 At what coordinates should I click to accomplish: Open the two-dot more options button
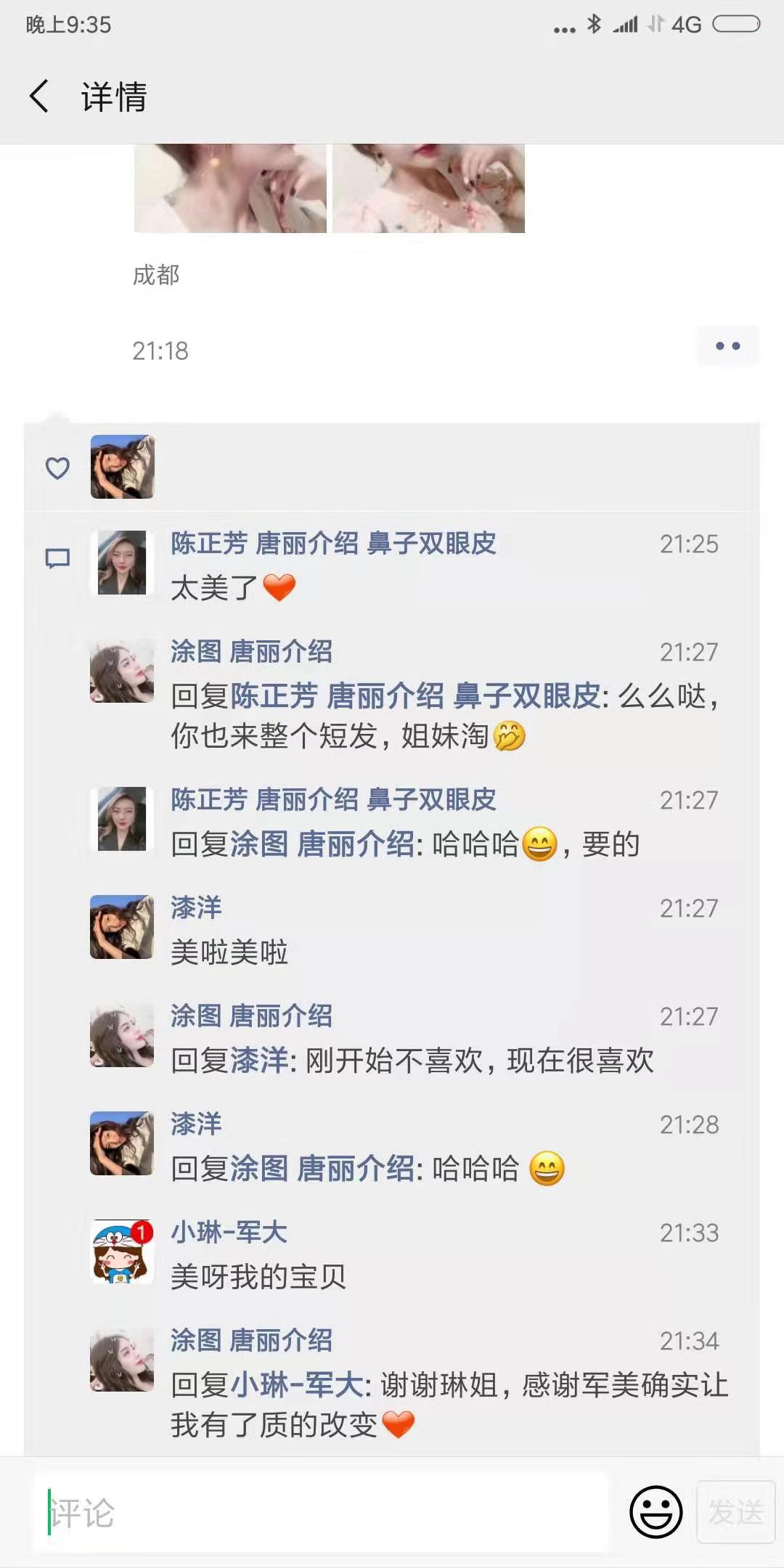pos(727,346)
